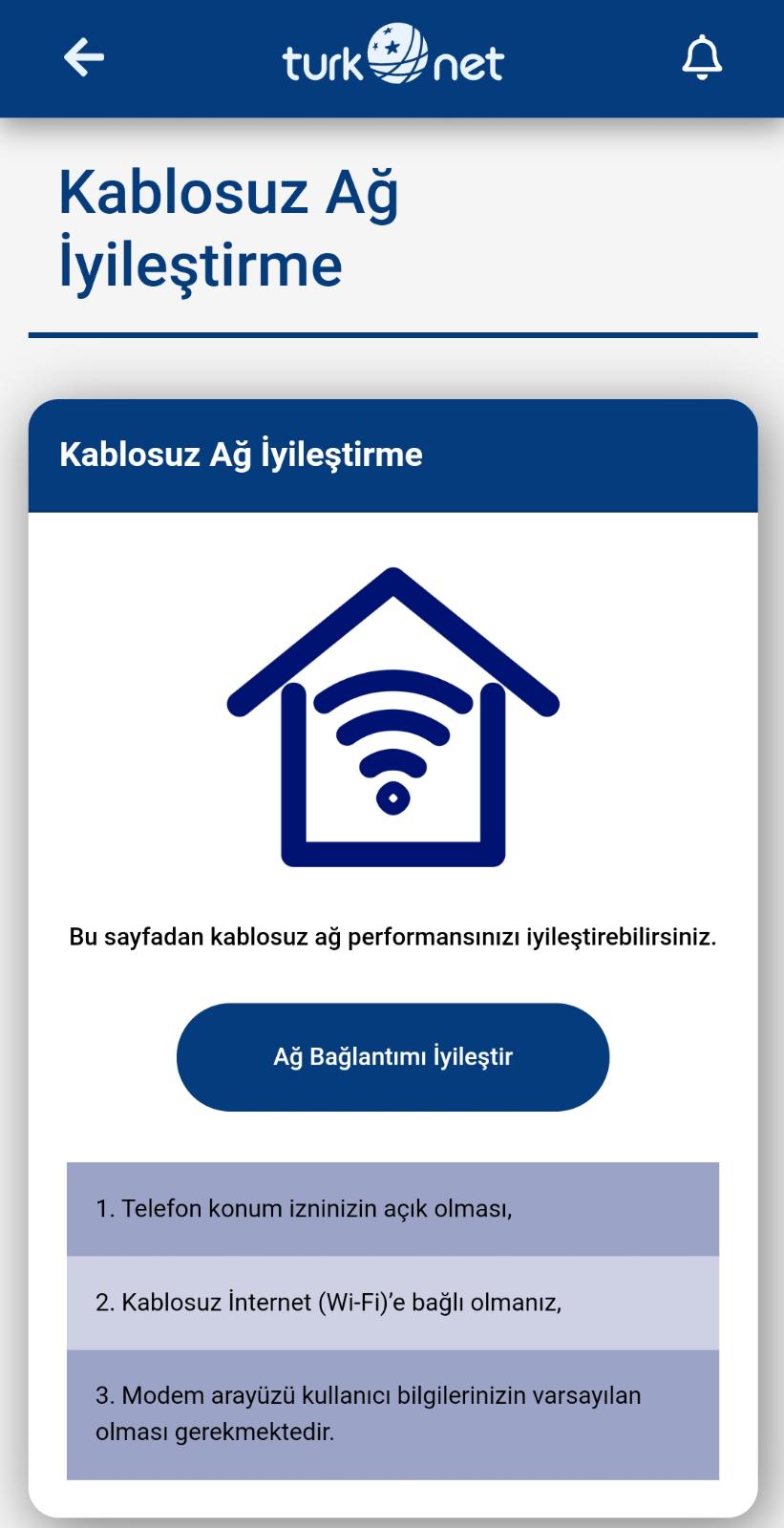
Task: Go back using the top-left arrow
Action: pyautogui.click(x=84, y=57)
